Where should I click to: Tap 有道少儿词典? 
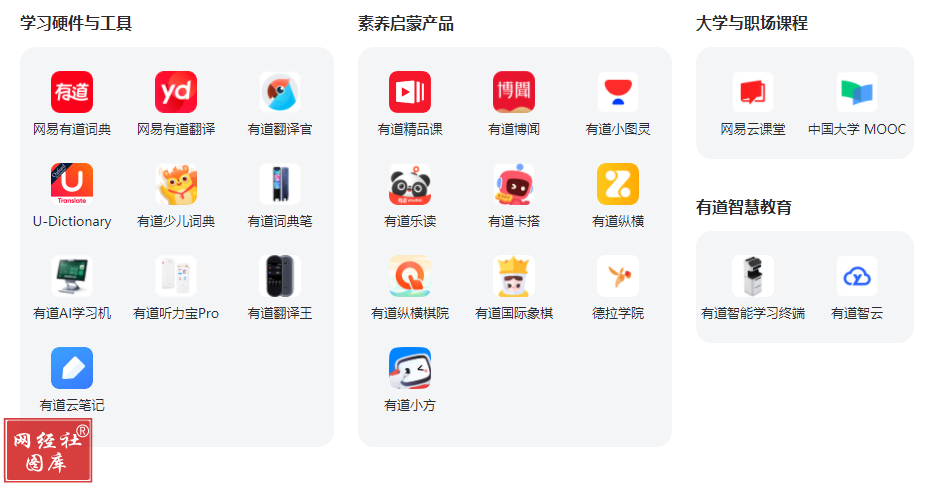click(176, 185)
